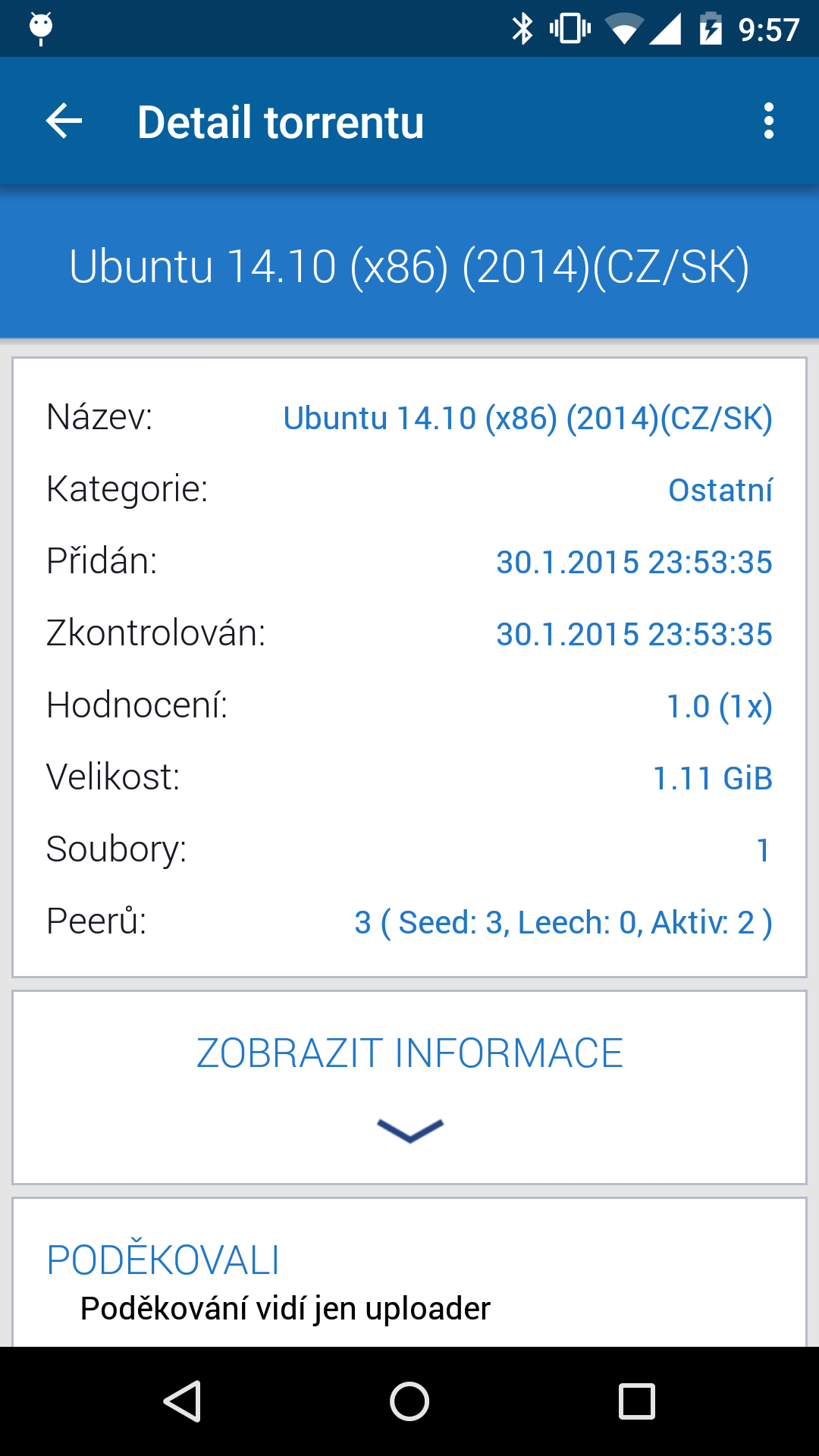Select the Detail torrentu title
This screenshot has width=819, height=1456.
(280, 121)
